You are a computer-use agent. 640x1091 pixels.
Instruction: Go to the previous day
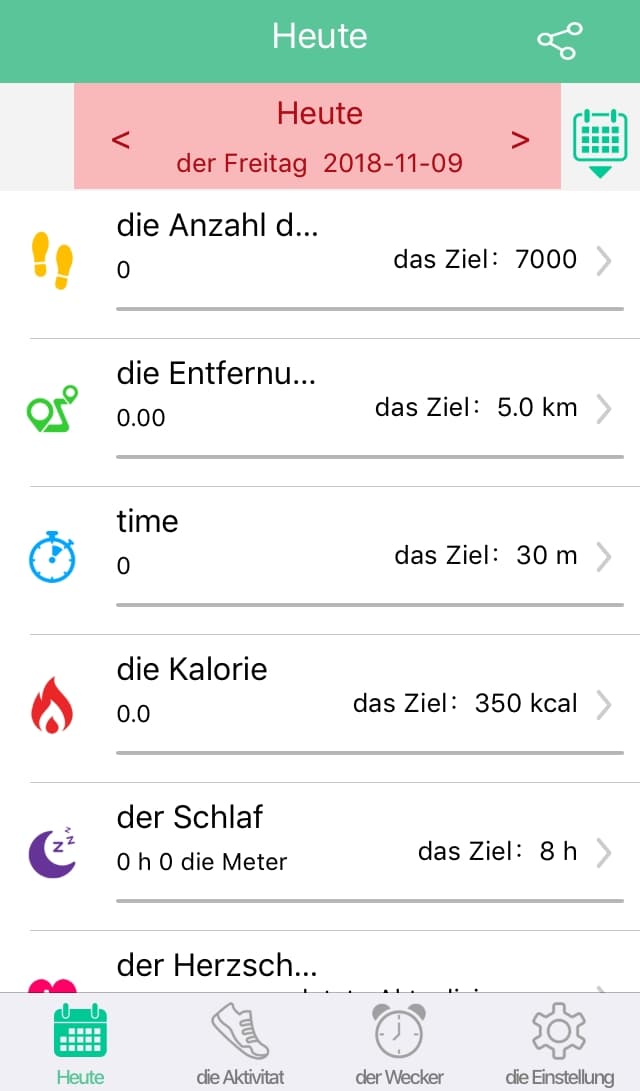click(x=120, y=139)
